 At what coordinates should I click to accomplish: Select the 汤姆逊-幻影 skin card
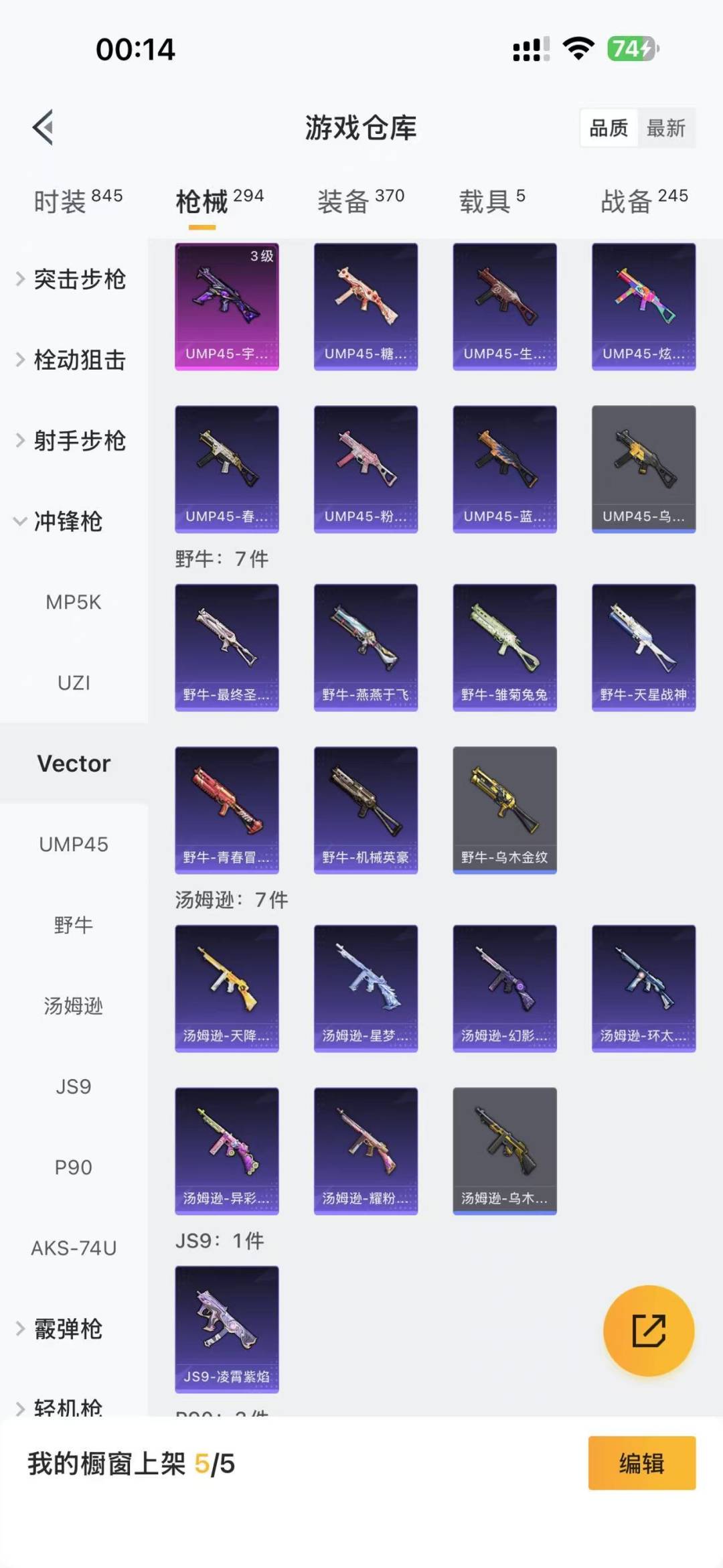(x=505, y=986)
